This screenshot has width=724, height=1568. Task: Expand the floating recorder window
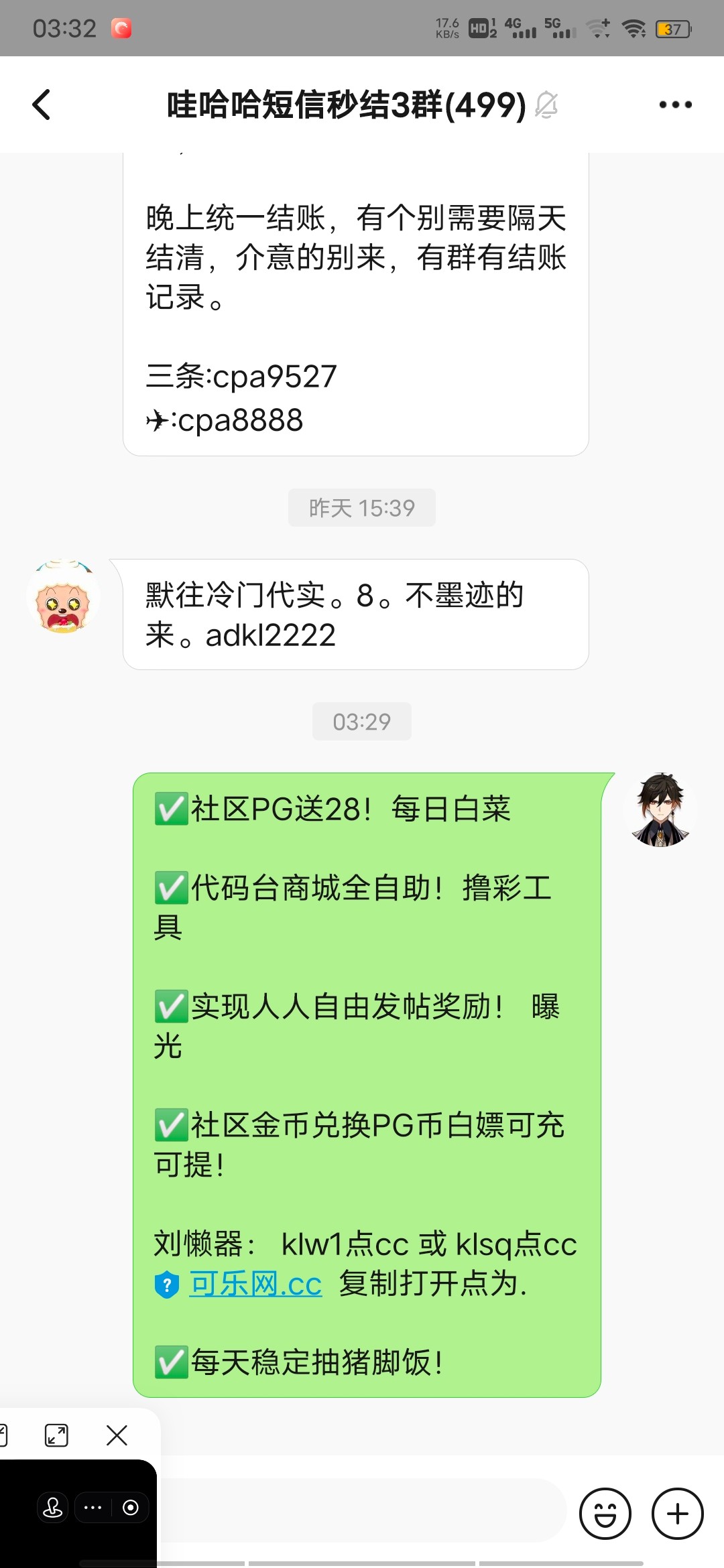[x=56, y=1435]
